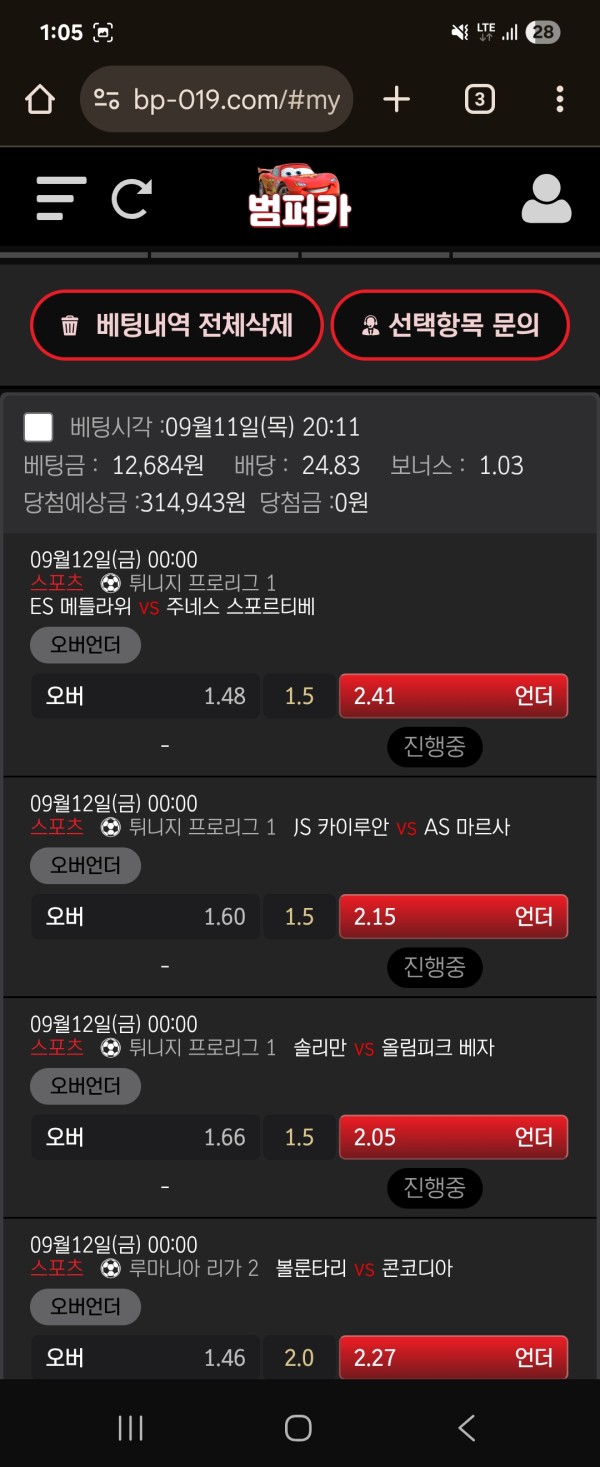Viewport: 600px width, 1467px height.
Task: Open recent apps from the navigation bar
Action: click(131, 1428)
